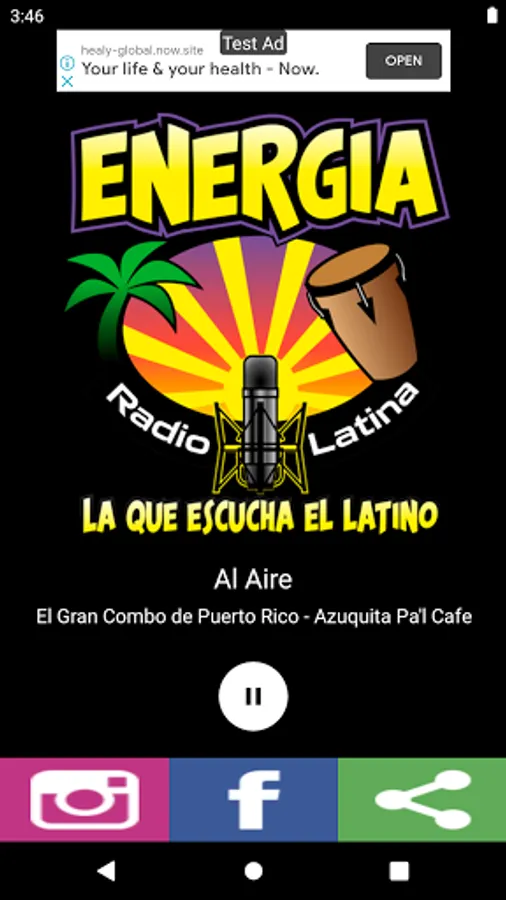Open the ad info icon
The height and width of the screenshot is (900, 506).
point(67,62)
